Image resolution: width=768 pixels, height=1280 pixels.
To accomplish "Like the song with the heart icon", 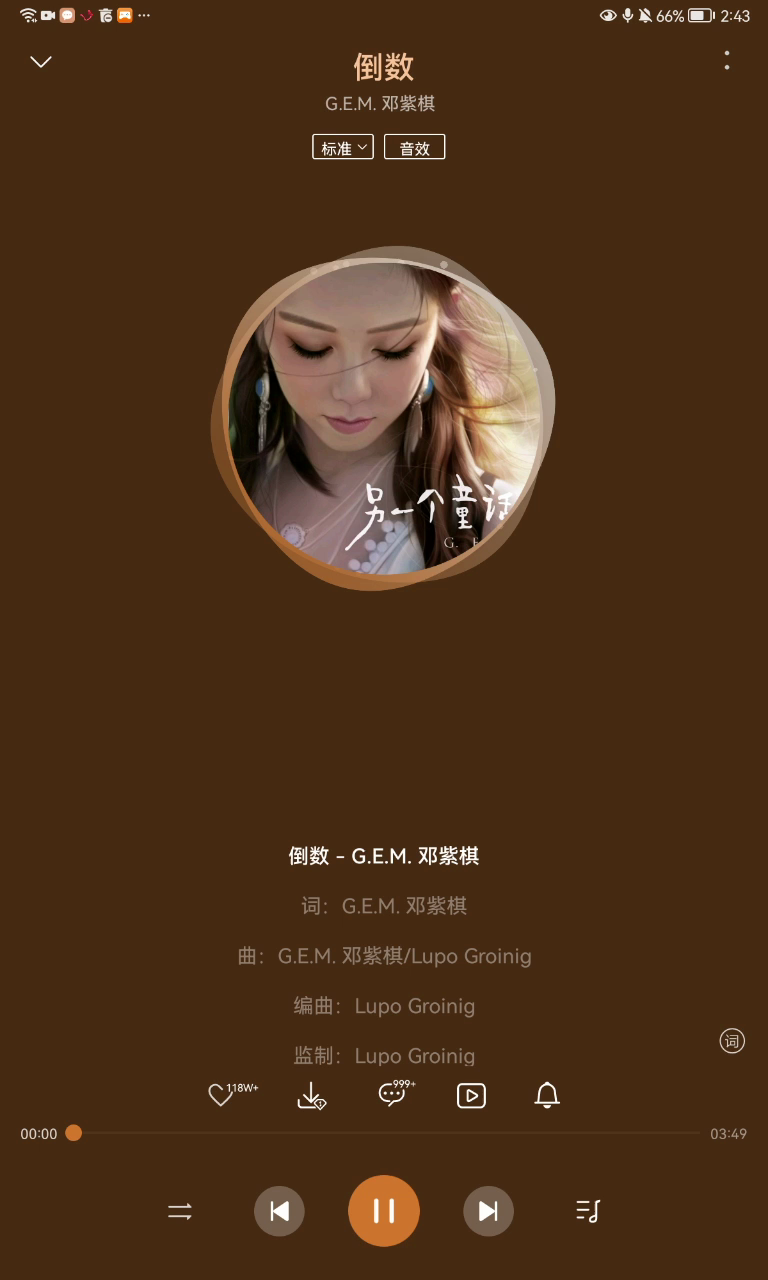I will [221, 1096].
